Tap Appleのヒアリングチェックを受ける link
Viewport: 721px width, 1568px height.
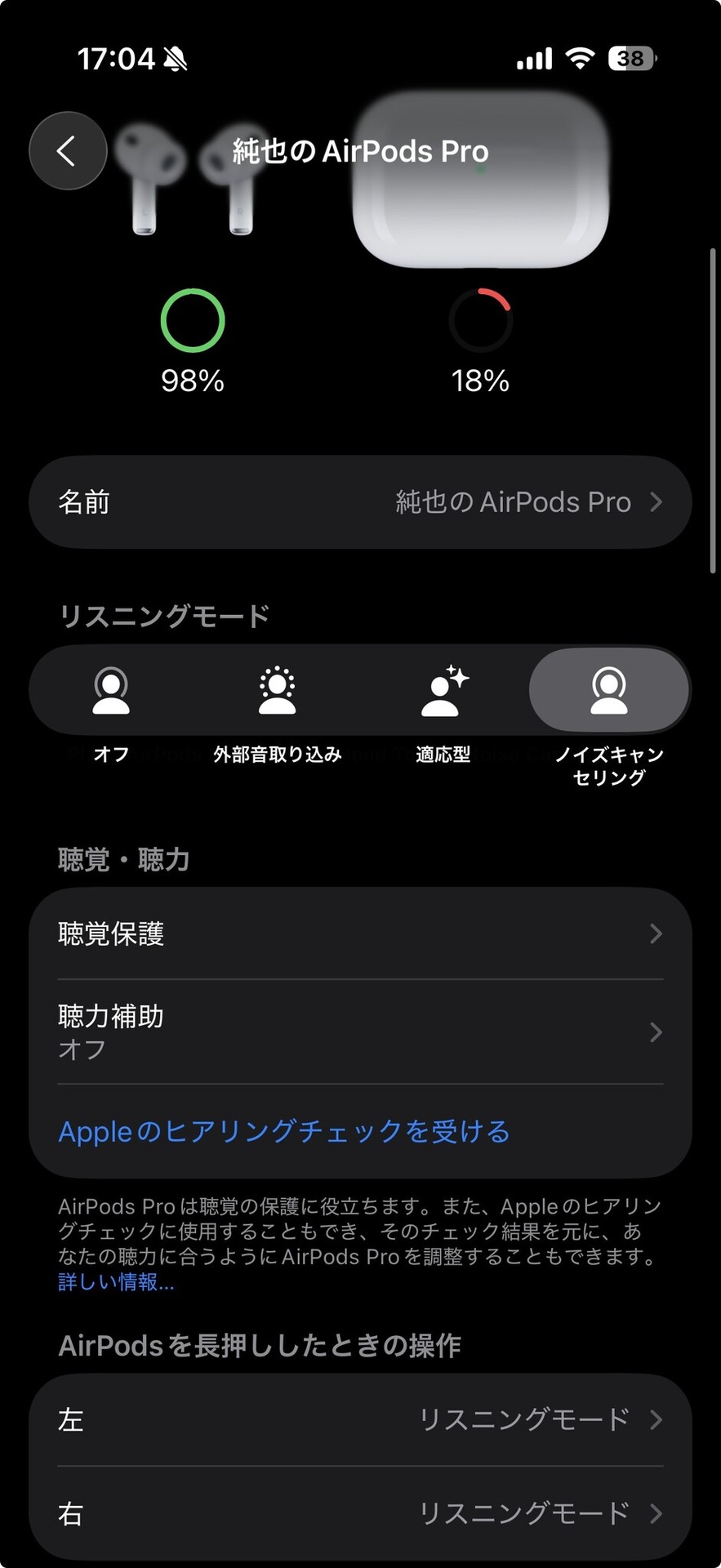pos(283,1132)
